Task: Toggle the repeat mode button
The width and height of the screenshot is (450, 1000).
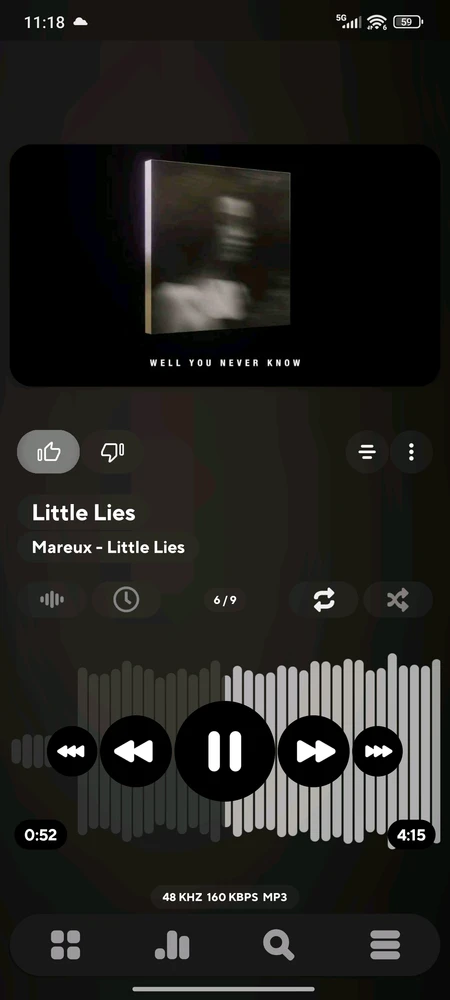Action: 324,599
